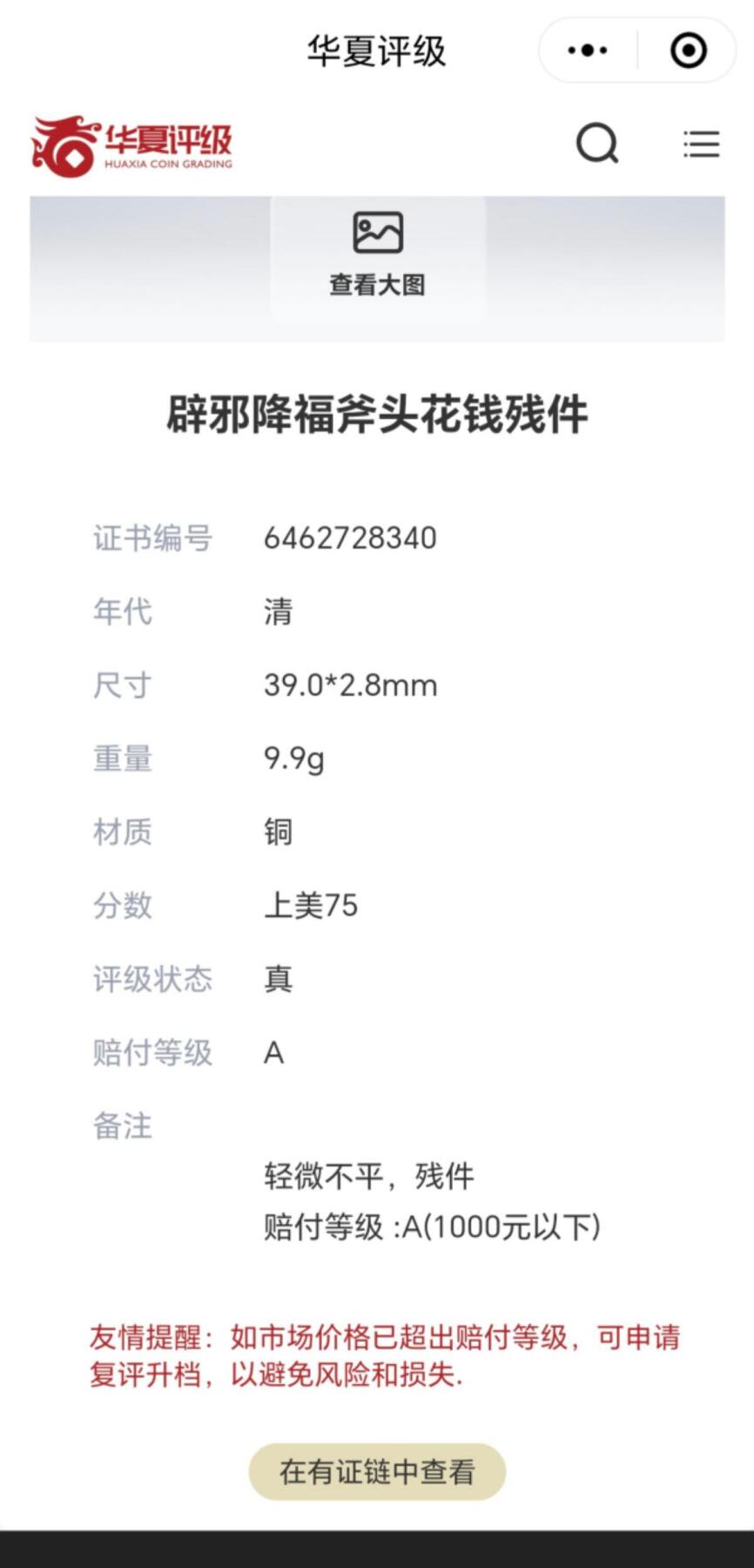Close the mini program via circle button
754x1568 pixels.
click(x=688, y=51)
